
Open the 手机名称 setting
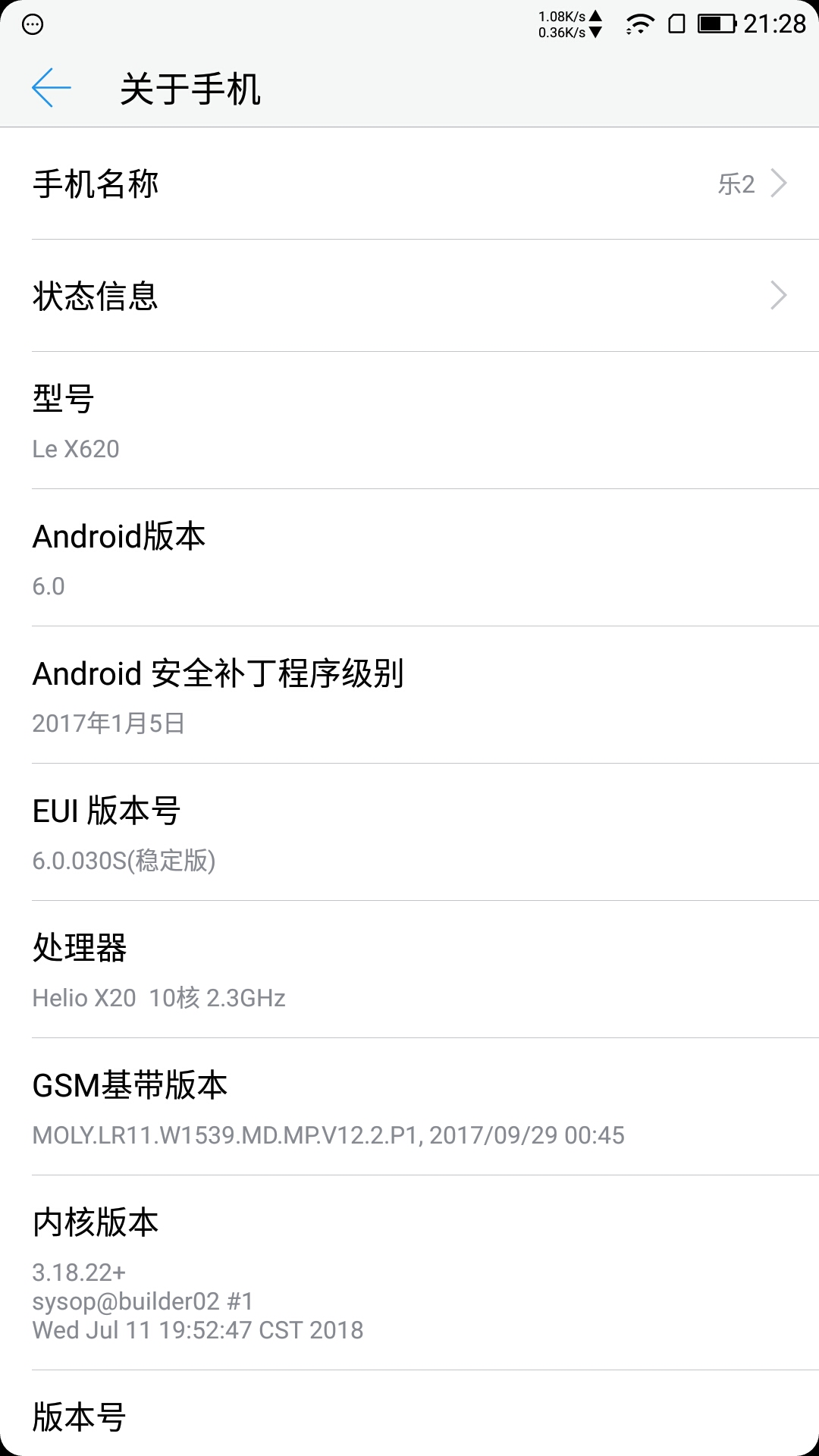(x=409, y=184)
